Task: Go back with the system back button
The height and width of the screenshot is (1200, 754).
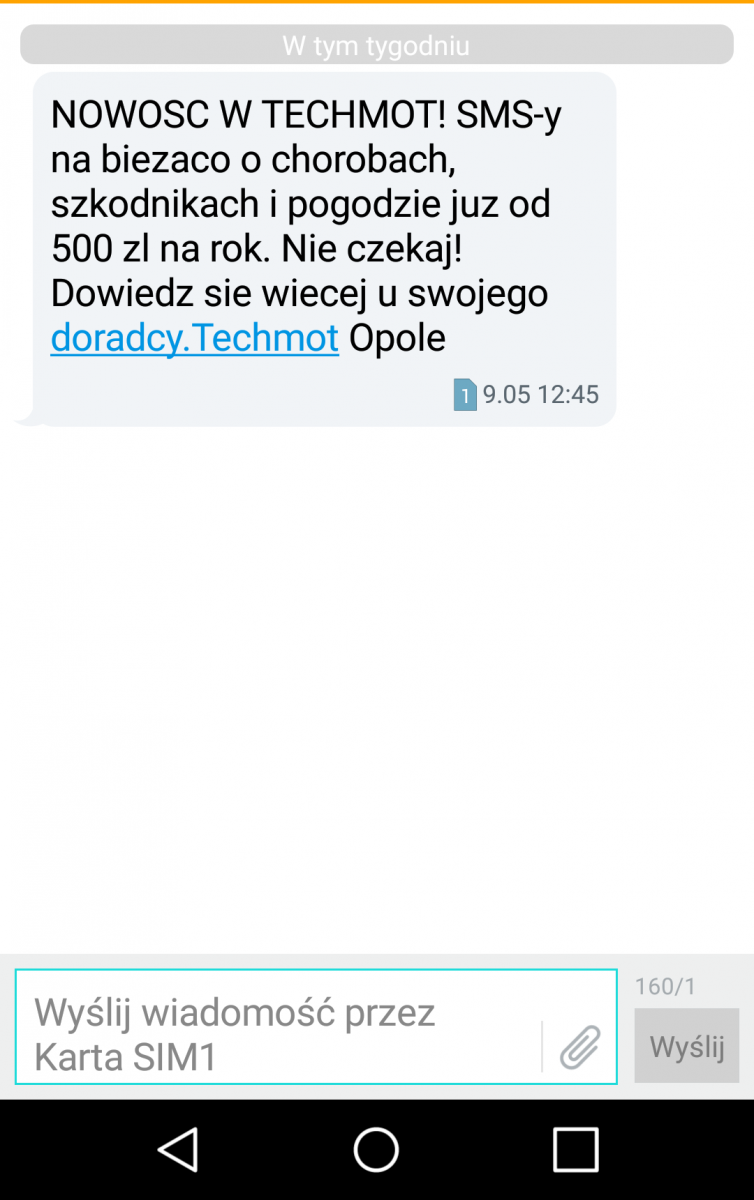Action: point(178,1149)
